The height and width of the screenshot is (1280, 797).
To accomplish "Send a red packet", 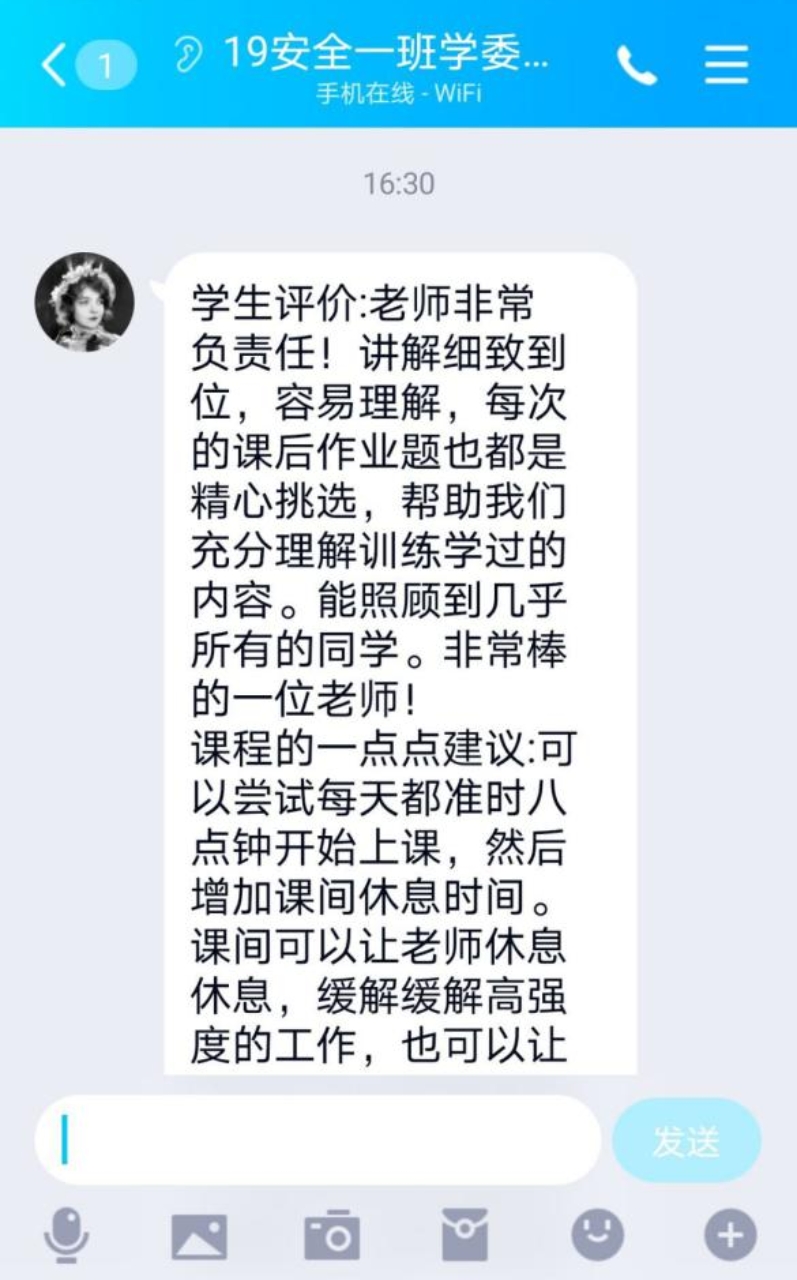I will point(464,1235).
